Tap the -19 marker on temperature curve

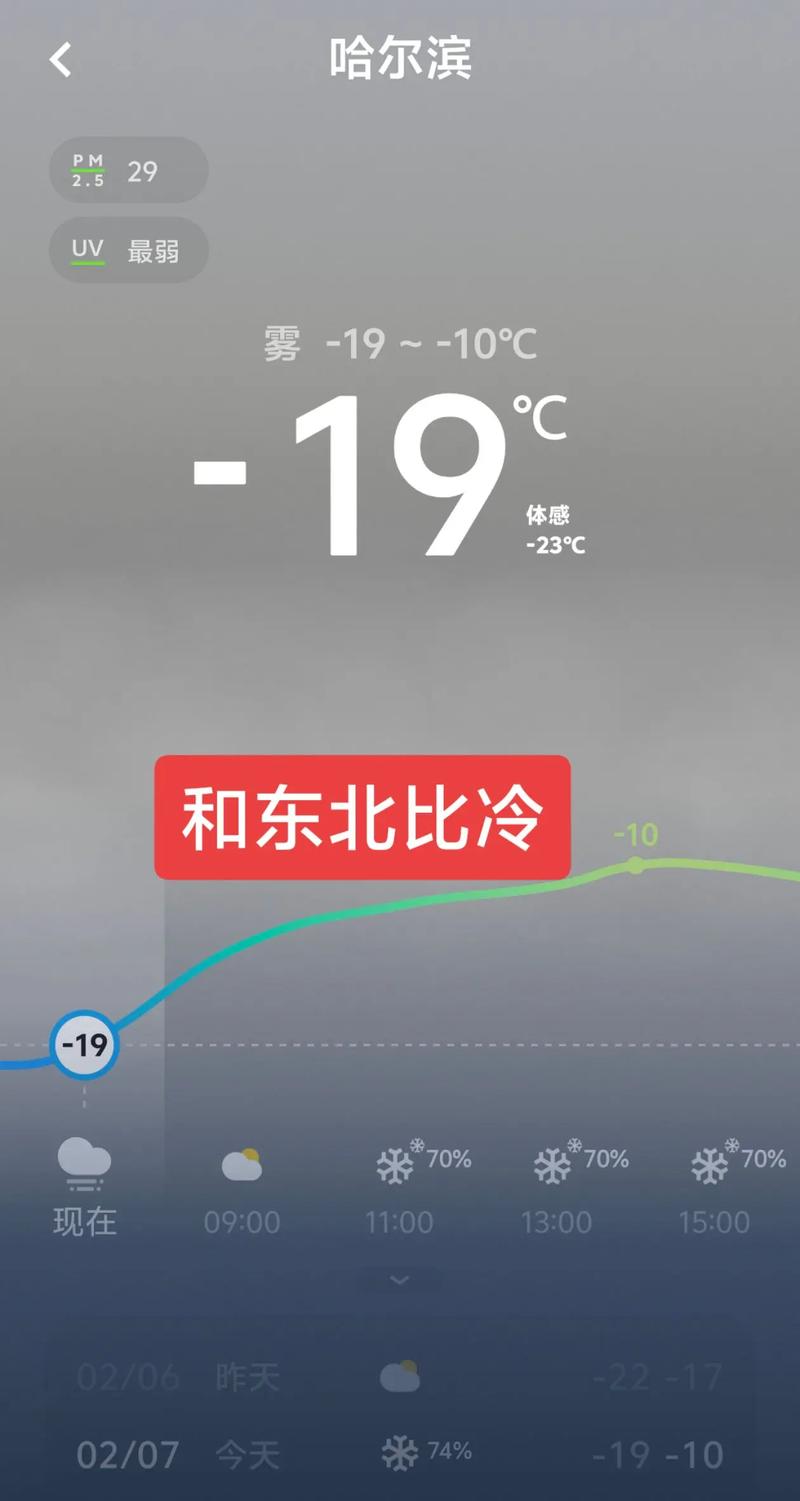pyautogui.click(x=83, y=1043)
